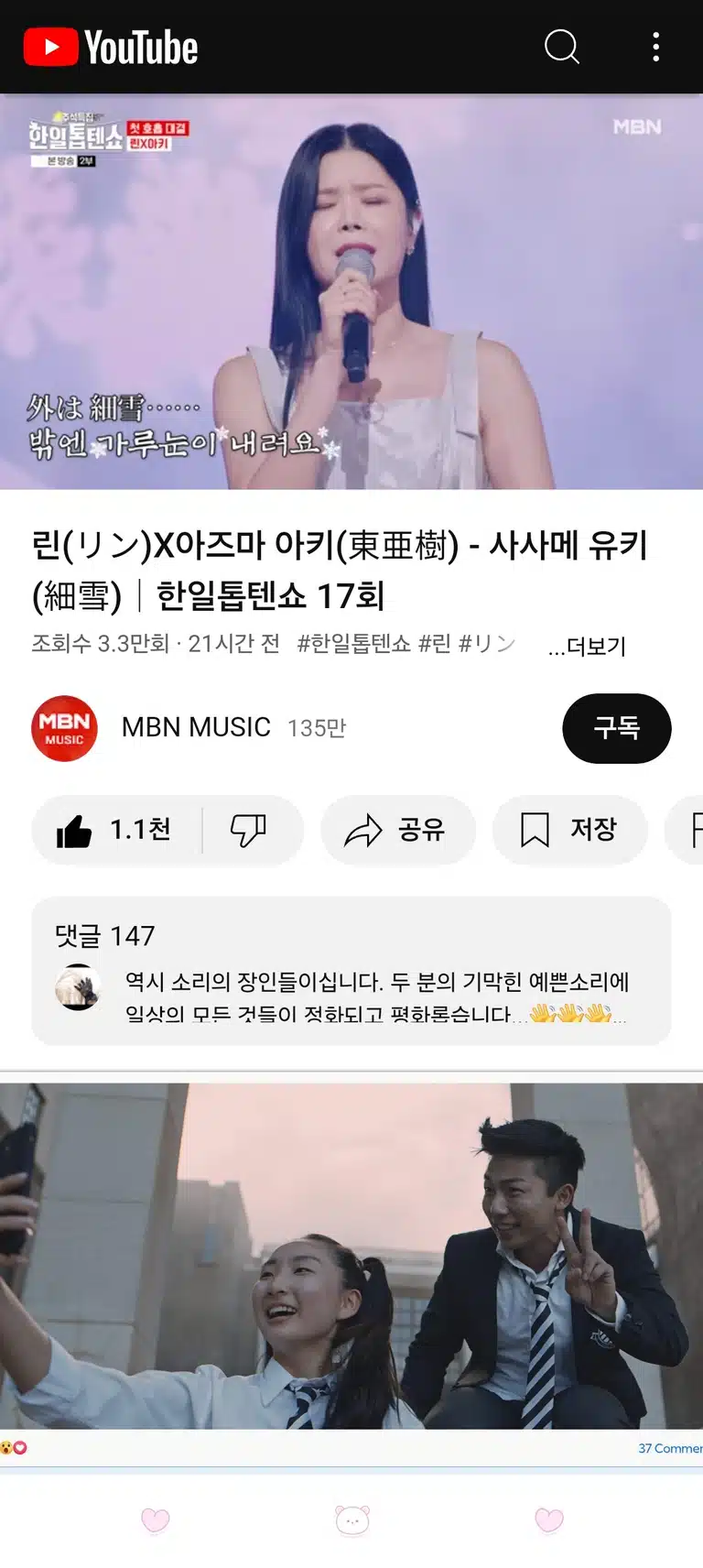The image size is (703, 1568).
Task: Open the three-dot overflow menu
Action: [x=655, y=47]
